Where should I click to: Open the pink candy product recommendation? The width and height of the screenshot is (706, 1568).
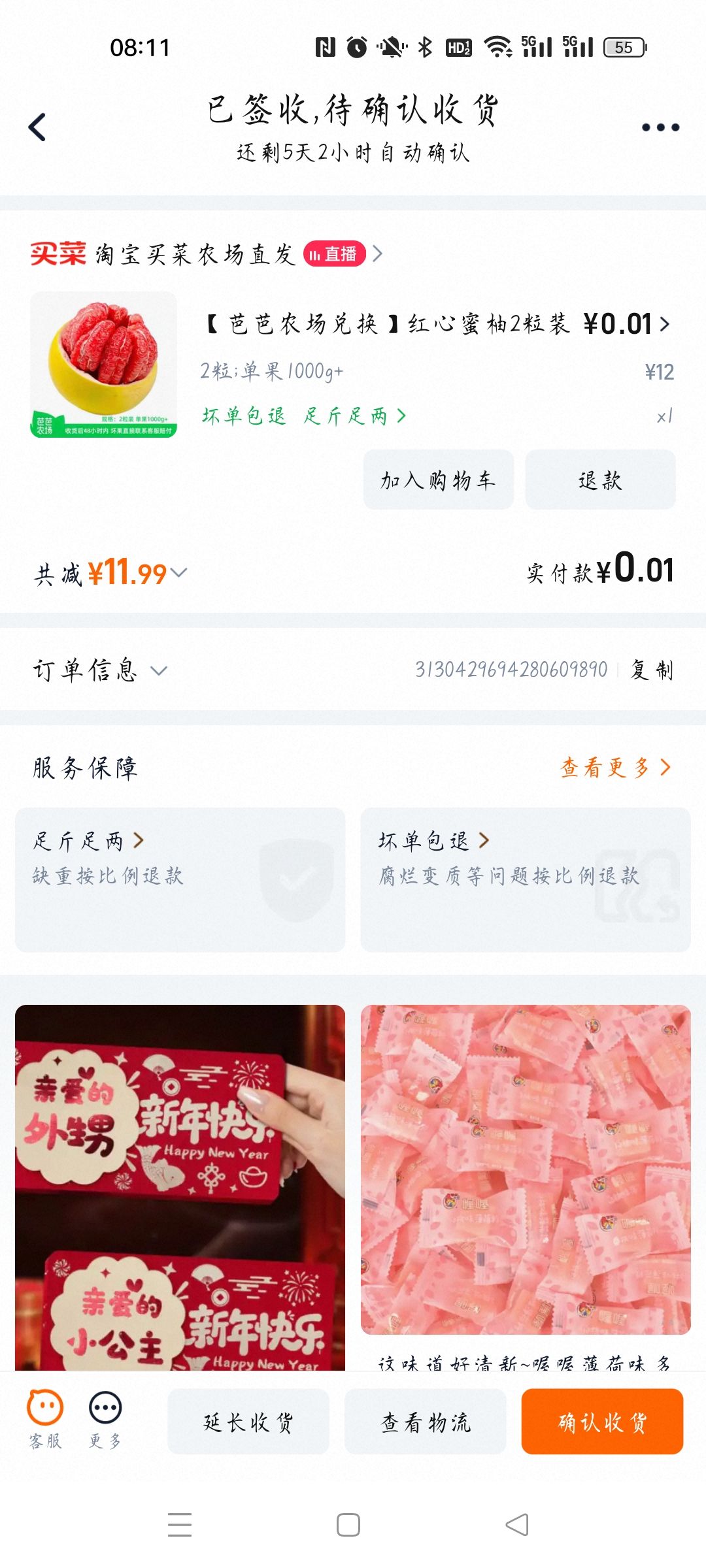[525, 1169]
